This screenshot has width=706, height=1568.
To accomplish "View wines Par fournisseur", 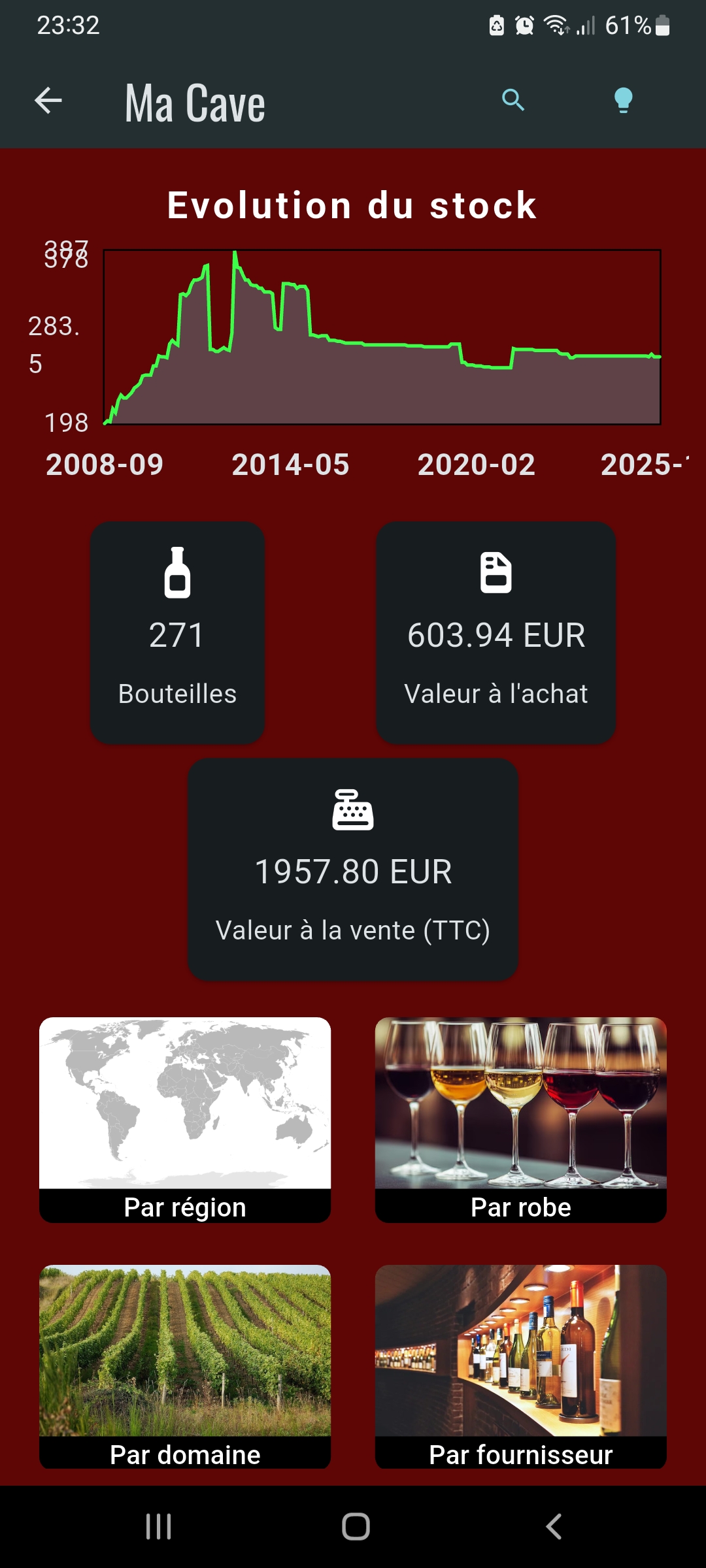I will tap(520, 1365).
